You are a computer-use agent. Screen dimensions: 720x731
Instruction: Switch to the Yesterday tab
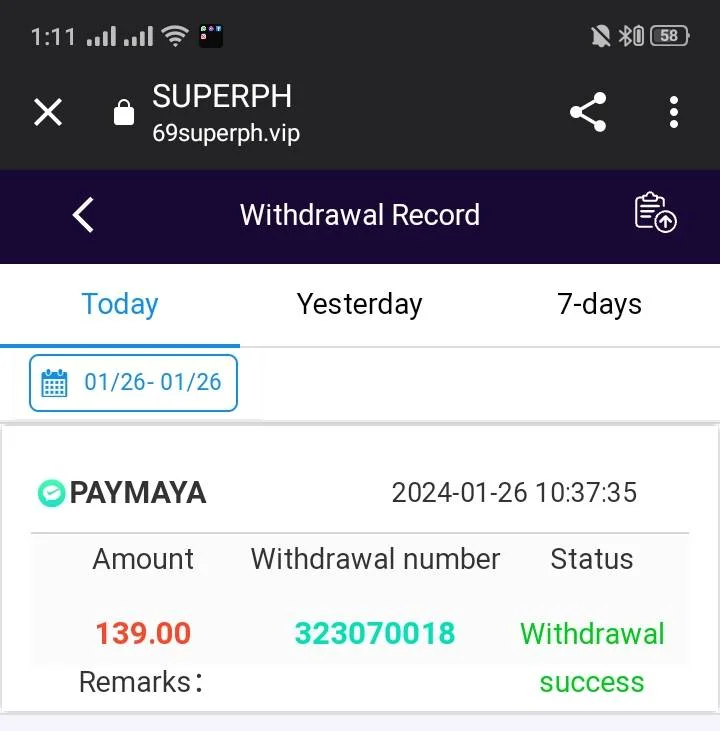359,304
